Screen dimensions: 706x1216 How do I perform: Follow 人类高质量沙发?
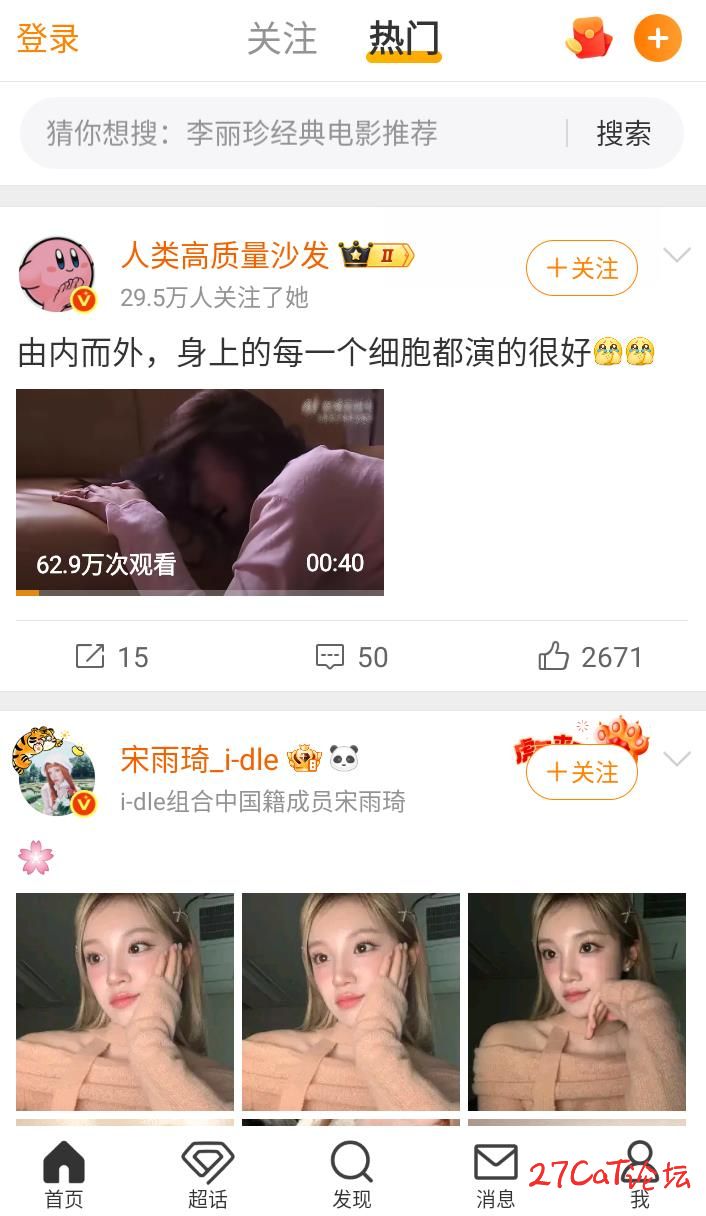(581, 268)
